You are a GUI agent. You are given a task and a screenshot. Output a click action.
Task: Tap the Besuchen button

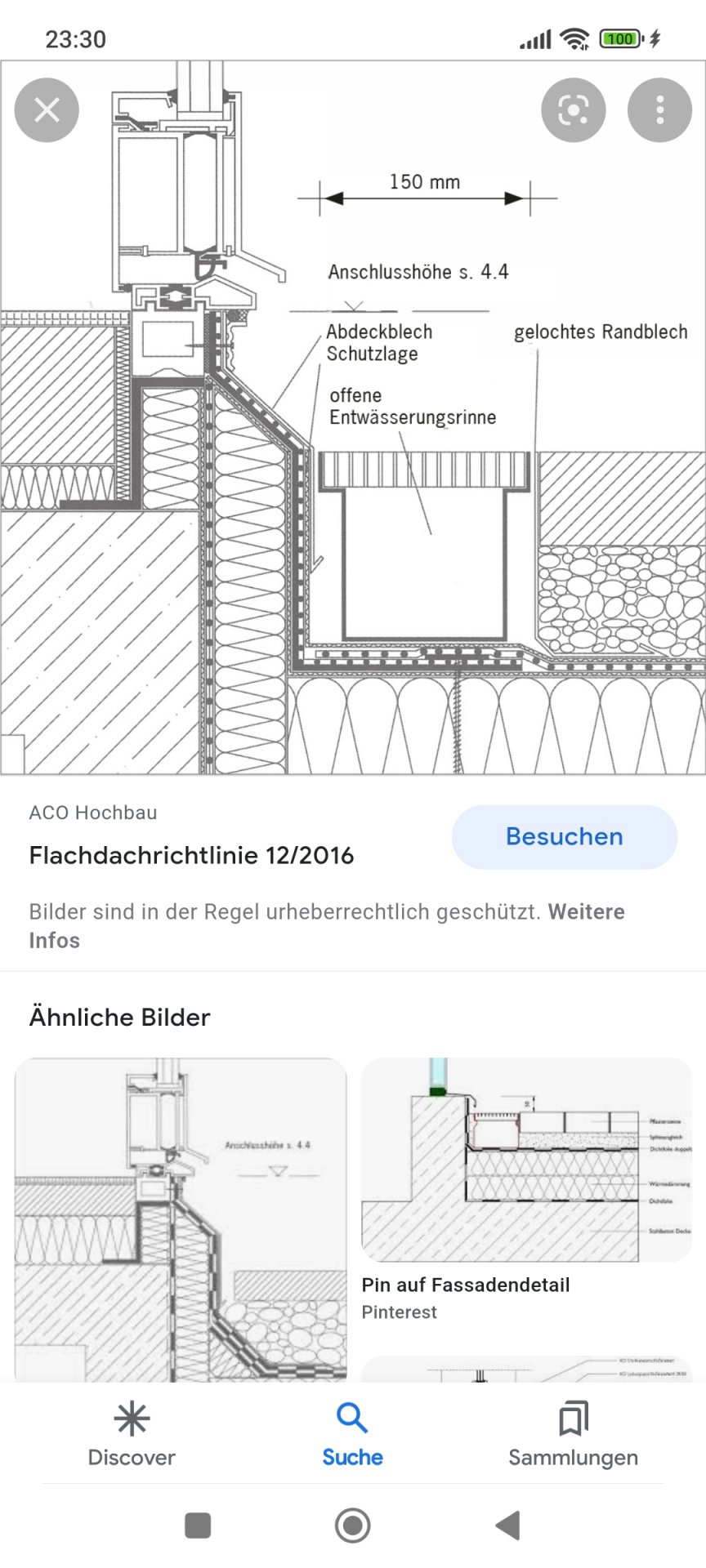564,837
